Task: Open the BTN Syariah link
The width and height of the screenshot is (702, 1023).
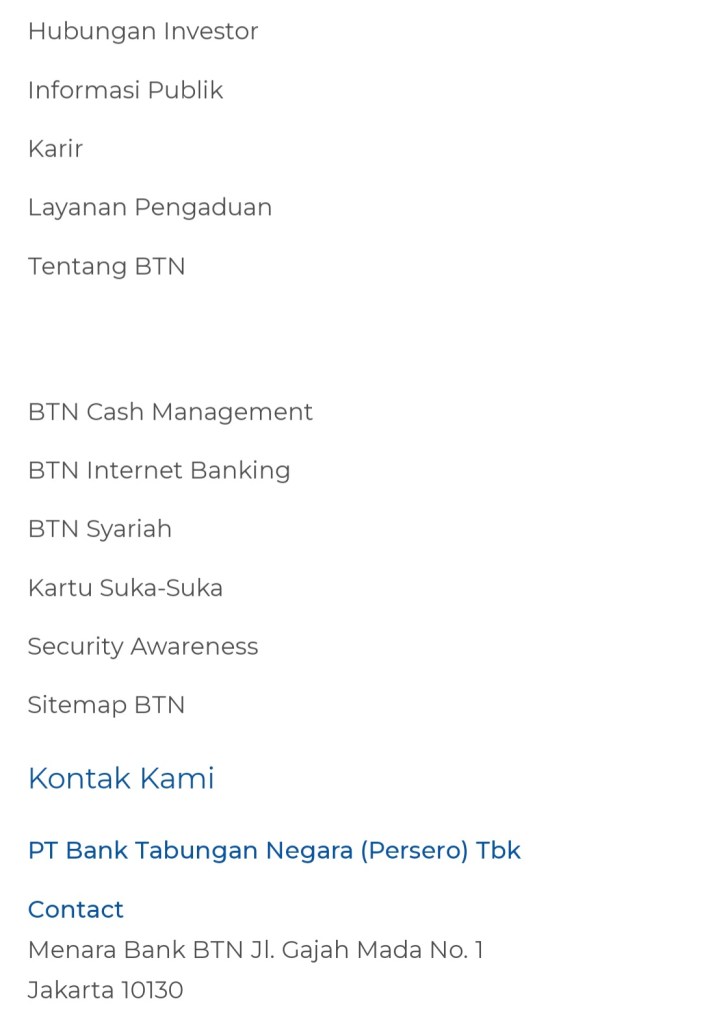Action: pyautogui.click(x=100, y=529)
